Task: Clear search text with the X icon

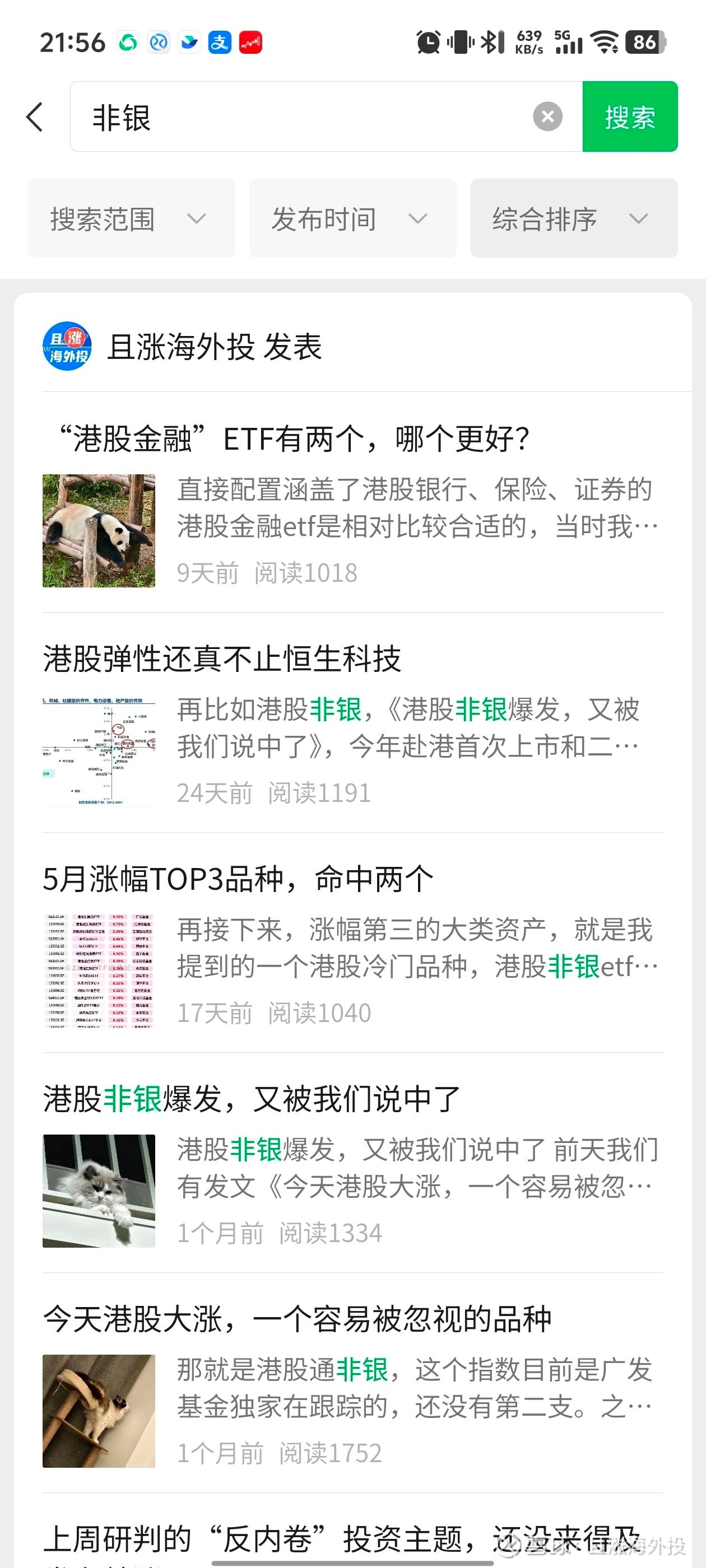Action: (546, 116)
